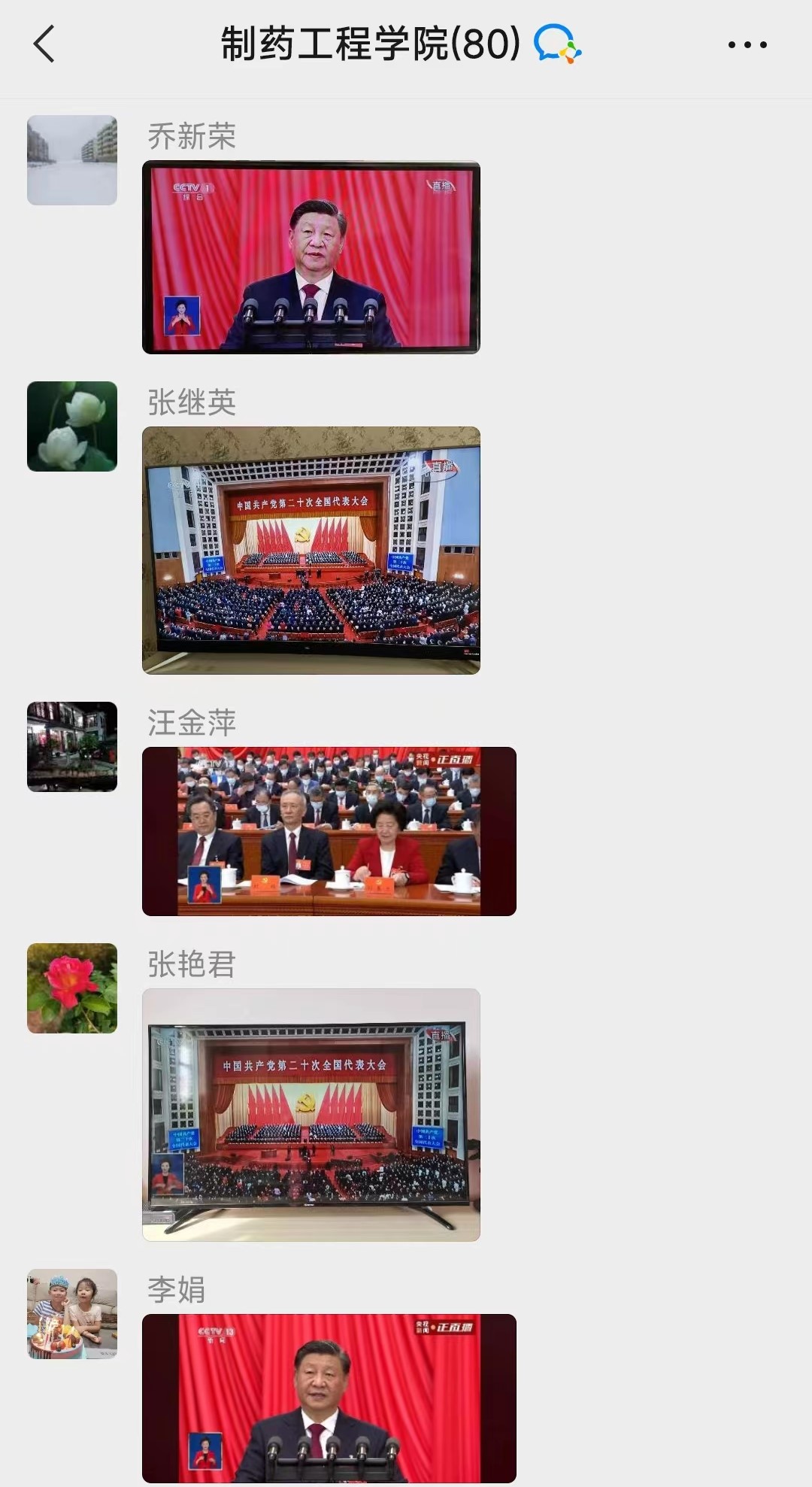
Task: View 汪金萍's profile via avatar
Action: tap(72, 747)
